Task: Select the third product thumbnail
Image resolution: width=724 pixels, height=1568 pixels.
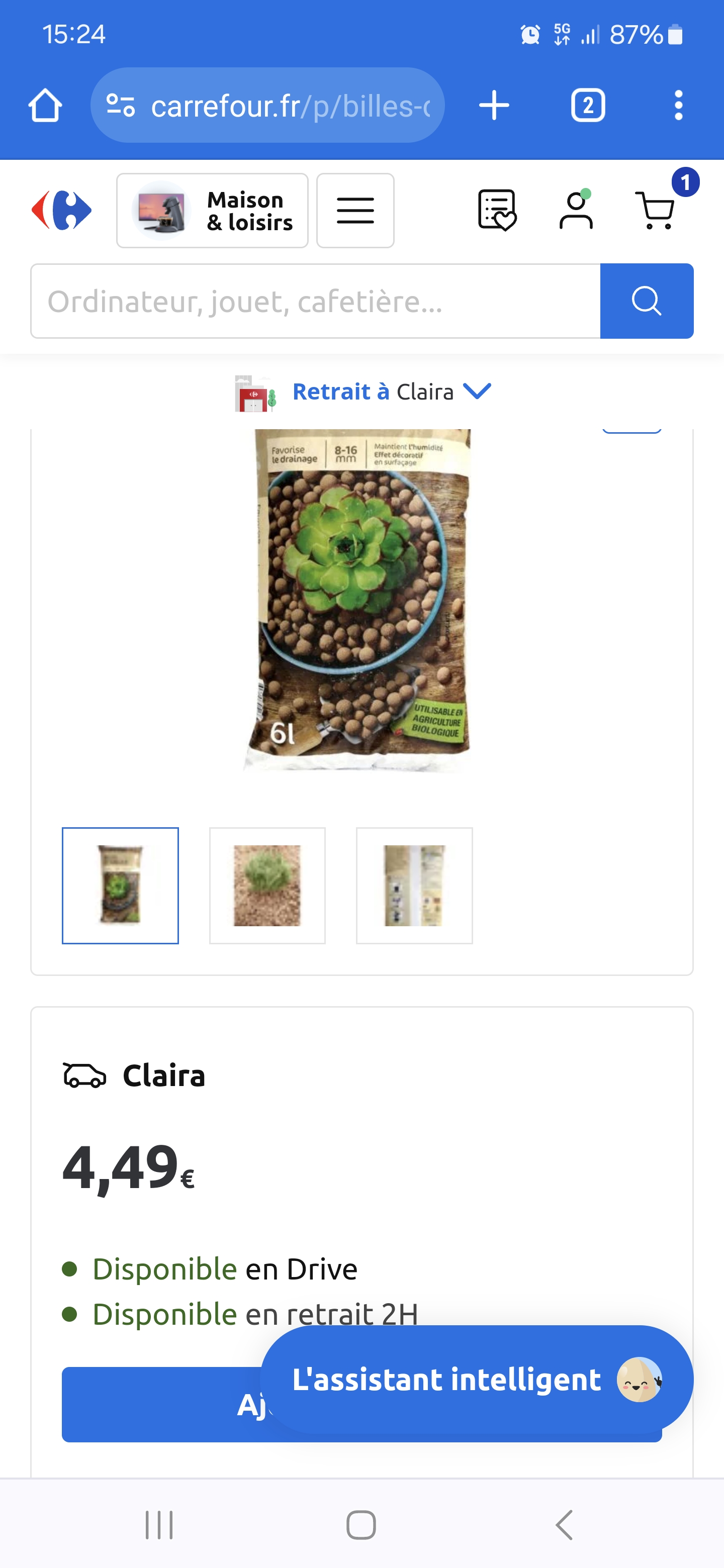Action: (414, 886)
